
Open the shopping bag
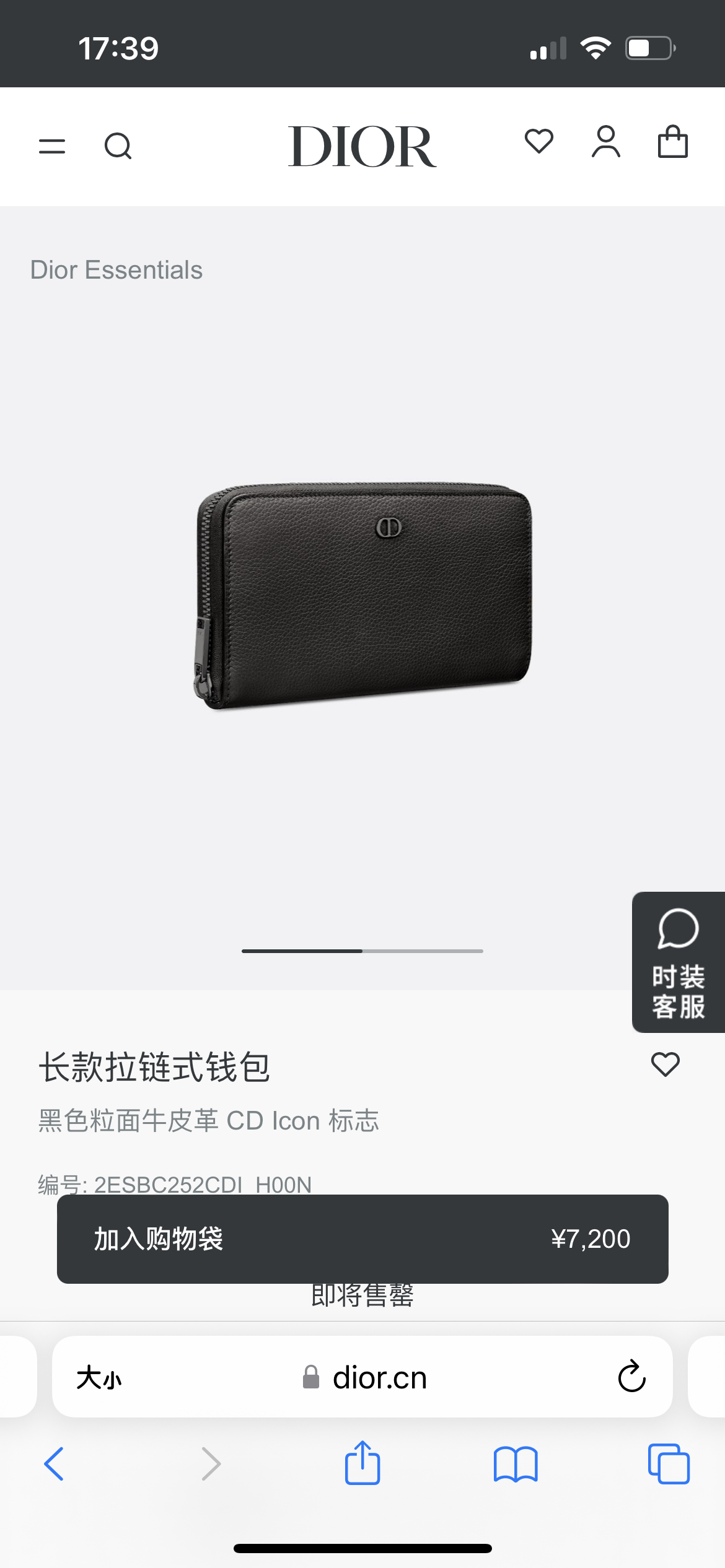coord(672,142)
